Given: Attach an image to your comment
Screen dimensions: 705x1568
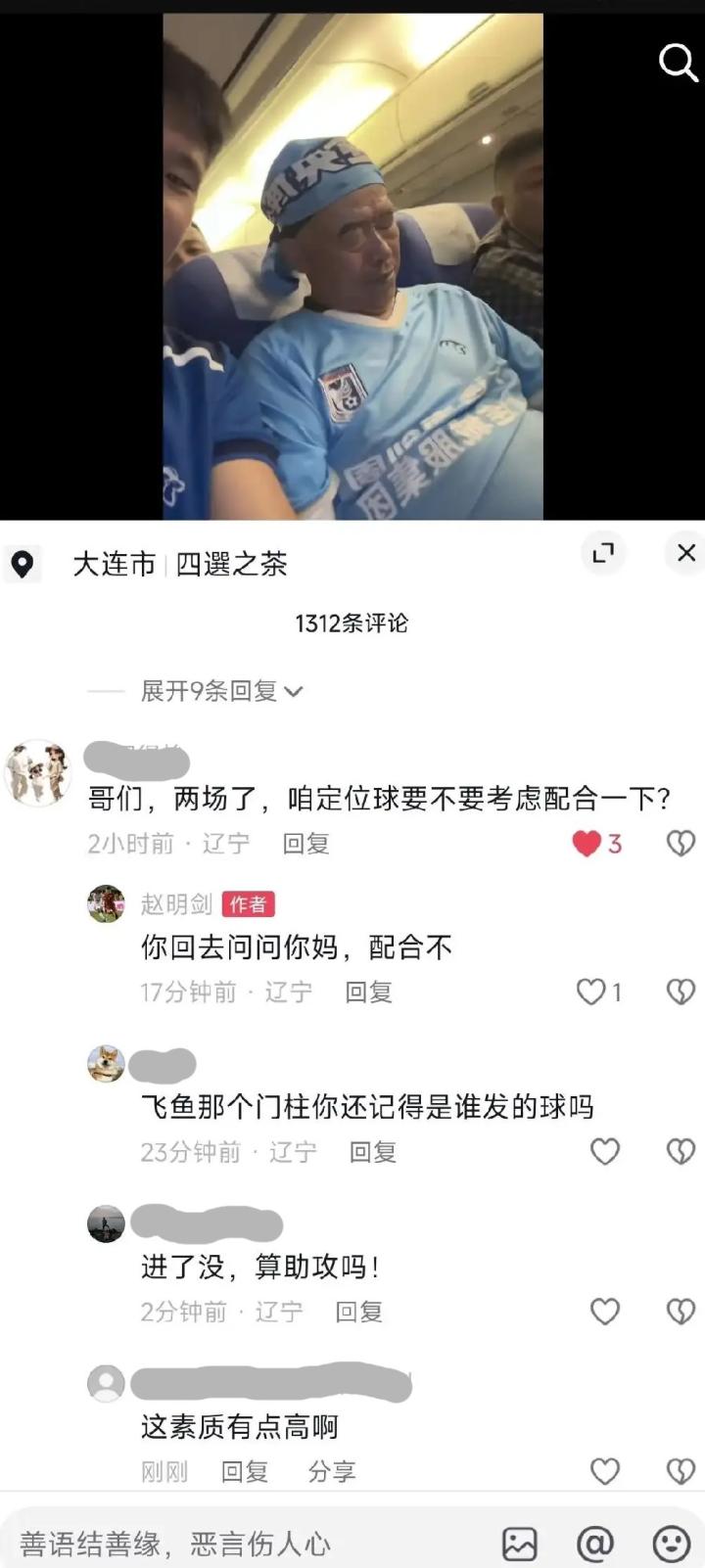Looking at the screenshot, I should pyautogui.click(x=520, y=1545).
